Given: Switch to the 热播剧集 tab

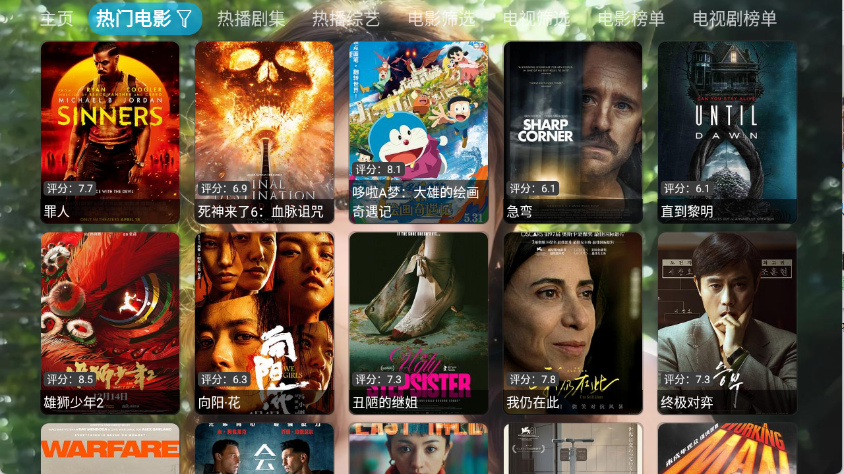Looking at the screenshot, I should click(251, 18).
